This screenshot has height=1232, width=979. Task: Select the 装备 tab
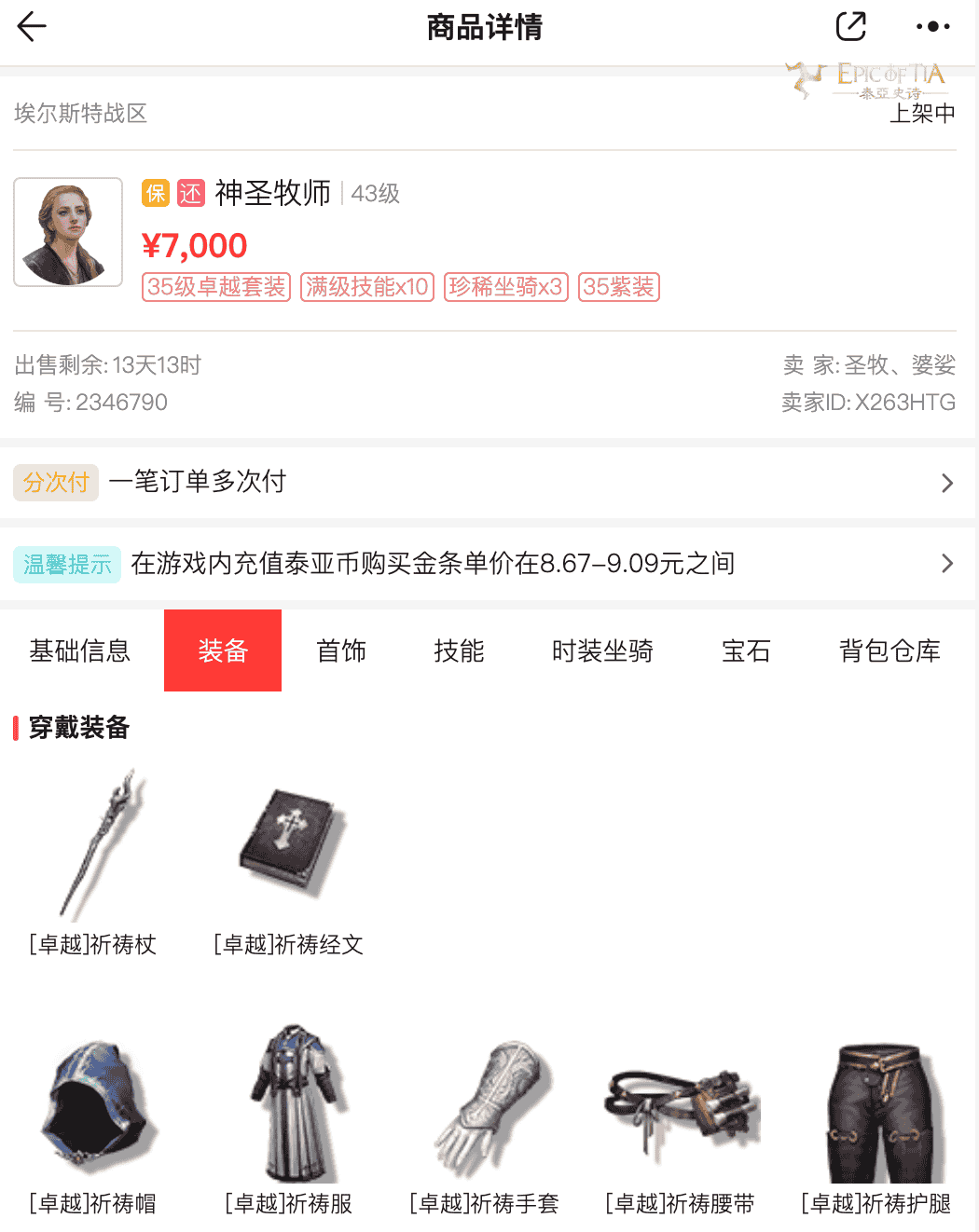223,650
